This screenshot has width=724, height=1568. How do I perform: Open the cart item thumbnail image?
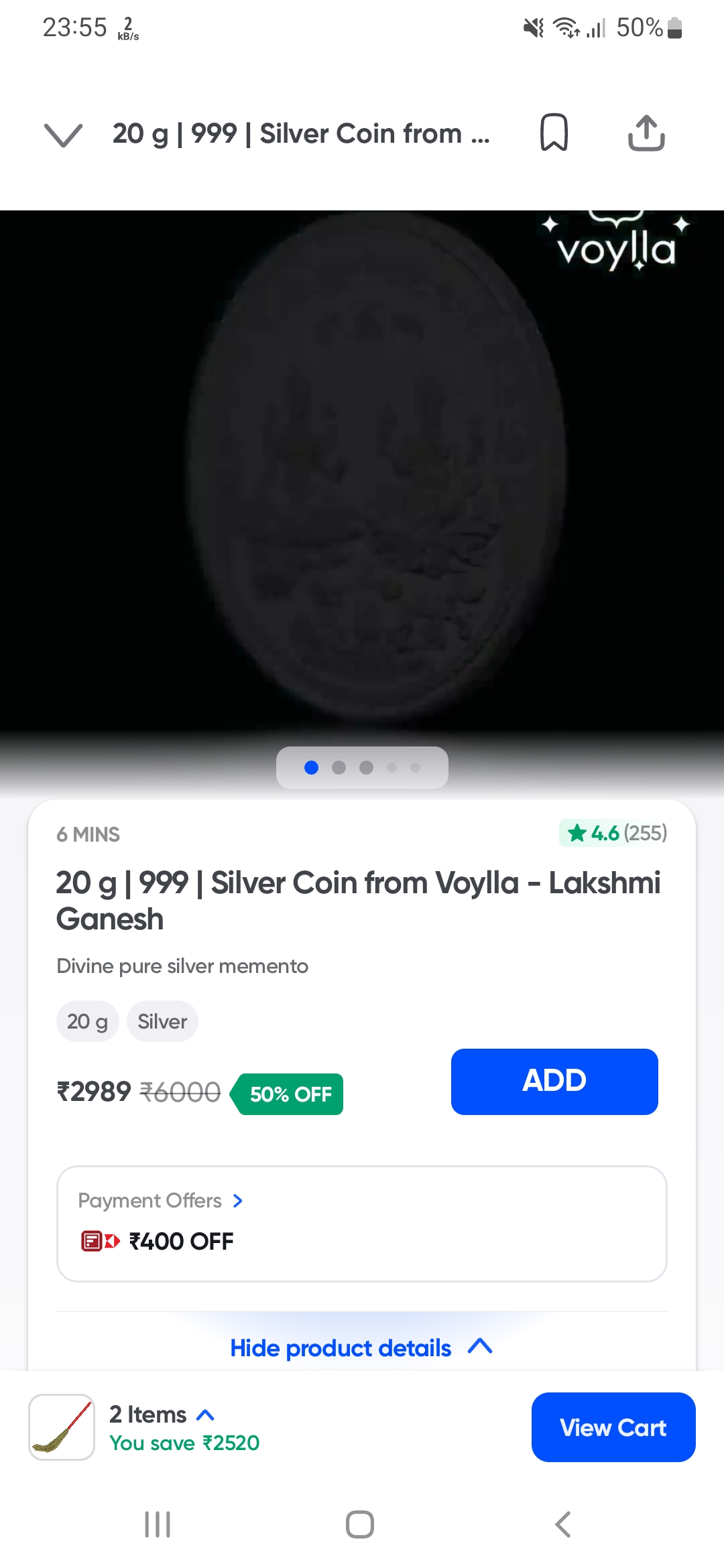tap(60, 1426)
